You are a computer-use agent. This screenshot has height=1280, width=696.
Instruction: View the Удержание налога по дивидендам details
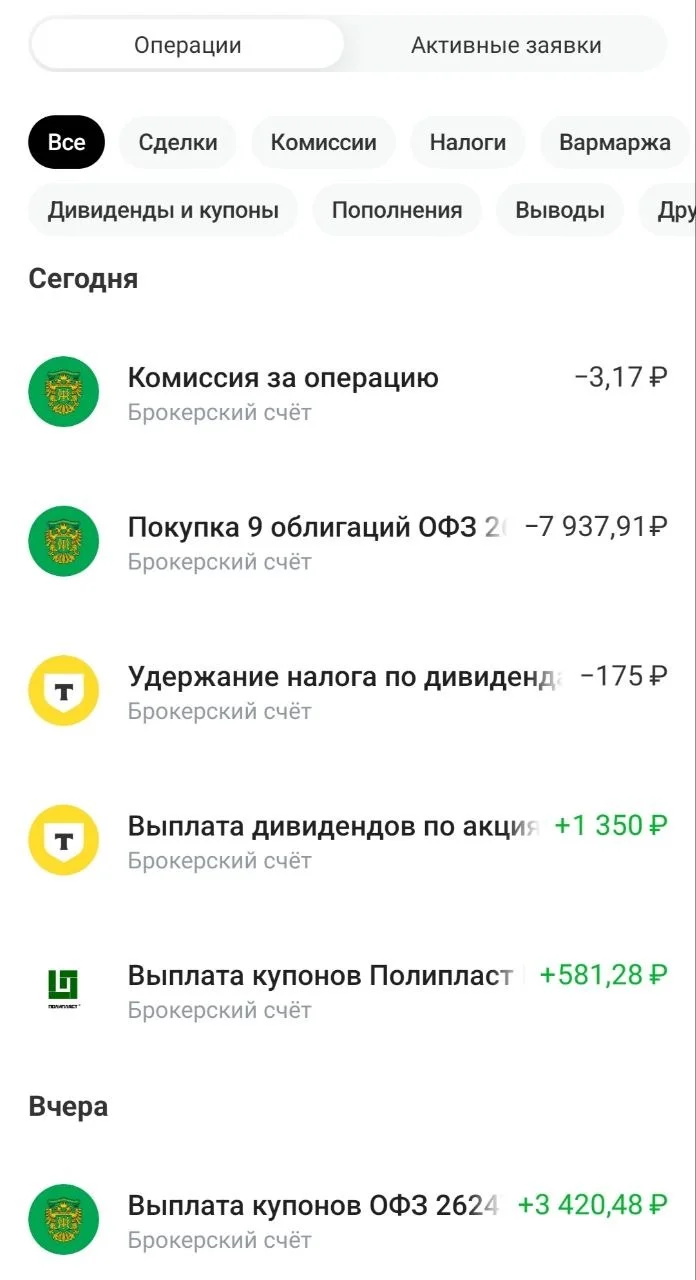[348, 691]
